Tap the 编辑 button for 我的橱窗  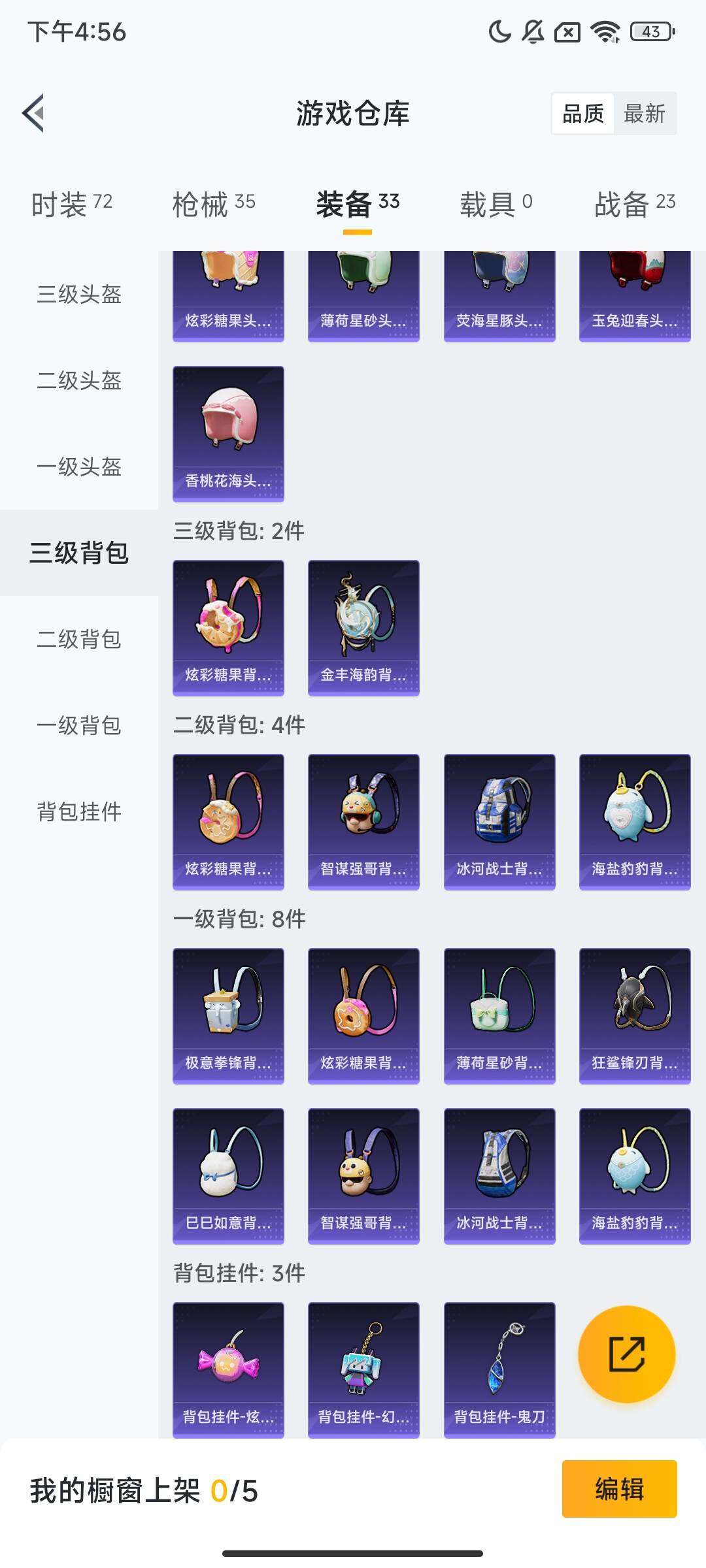coord(619,1489)
